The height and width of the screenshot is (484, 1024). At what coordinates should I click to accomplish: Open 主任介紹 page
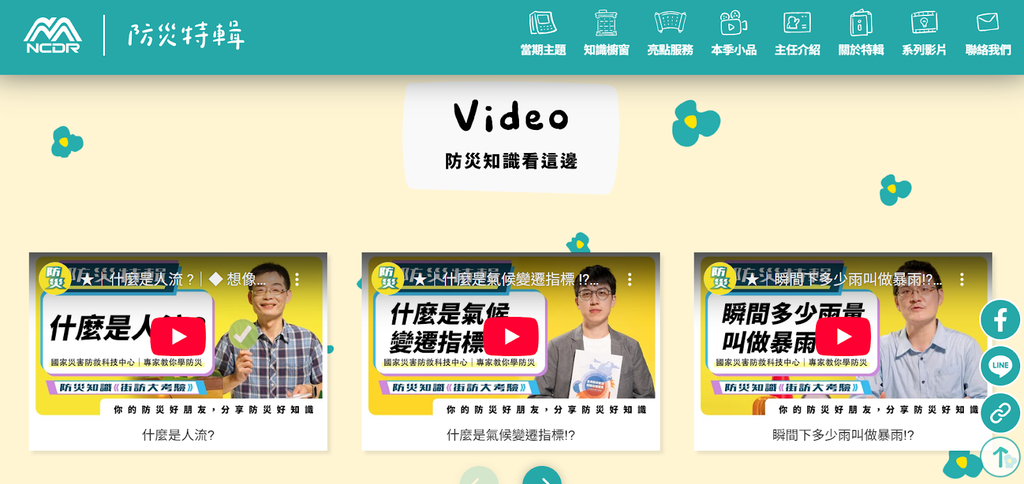coord(797,34)
